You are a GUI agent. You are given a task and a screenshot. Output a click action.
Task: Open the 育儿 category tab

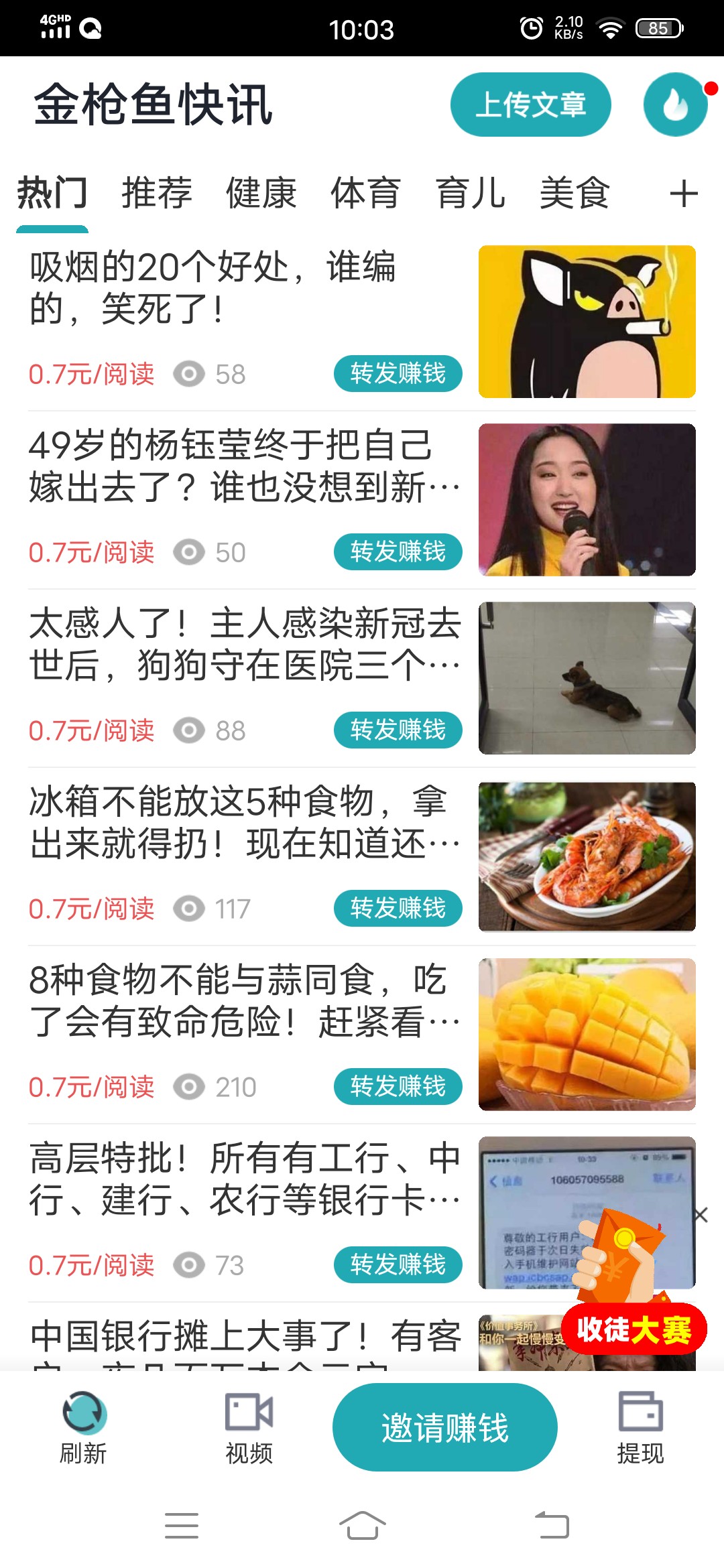pos(471,194)
